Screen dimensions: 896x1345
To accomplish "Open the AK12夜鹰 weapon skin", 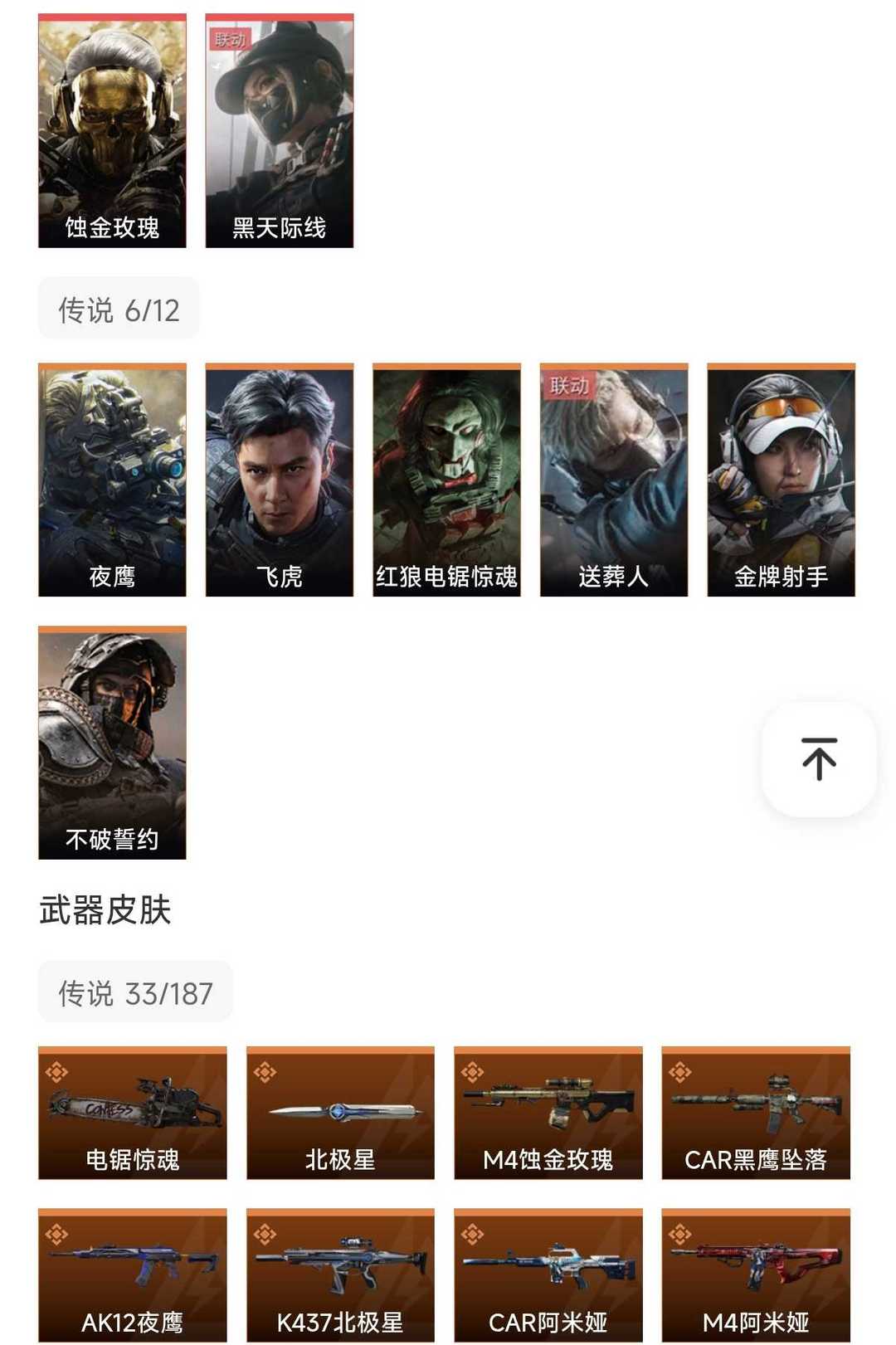I will pos(133,1274).
